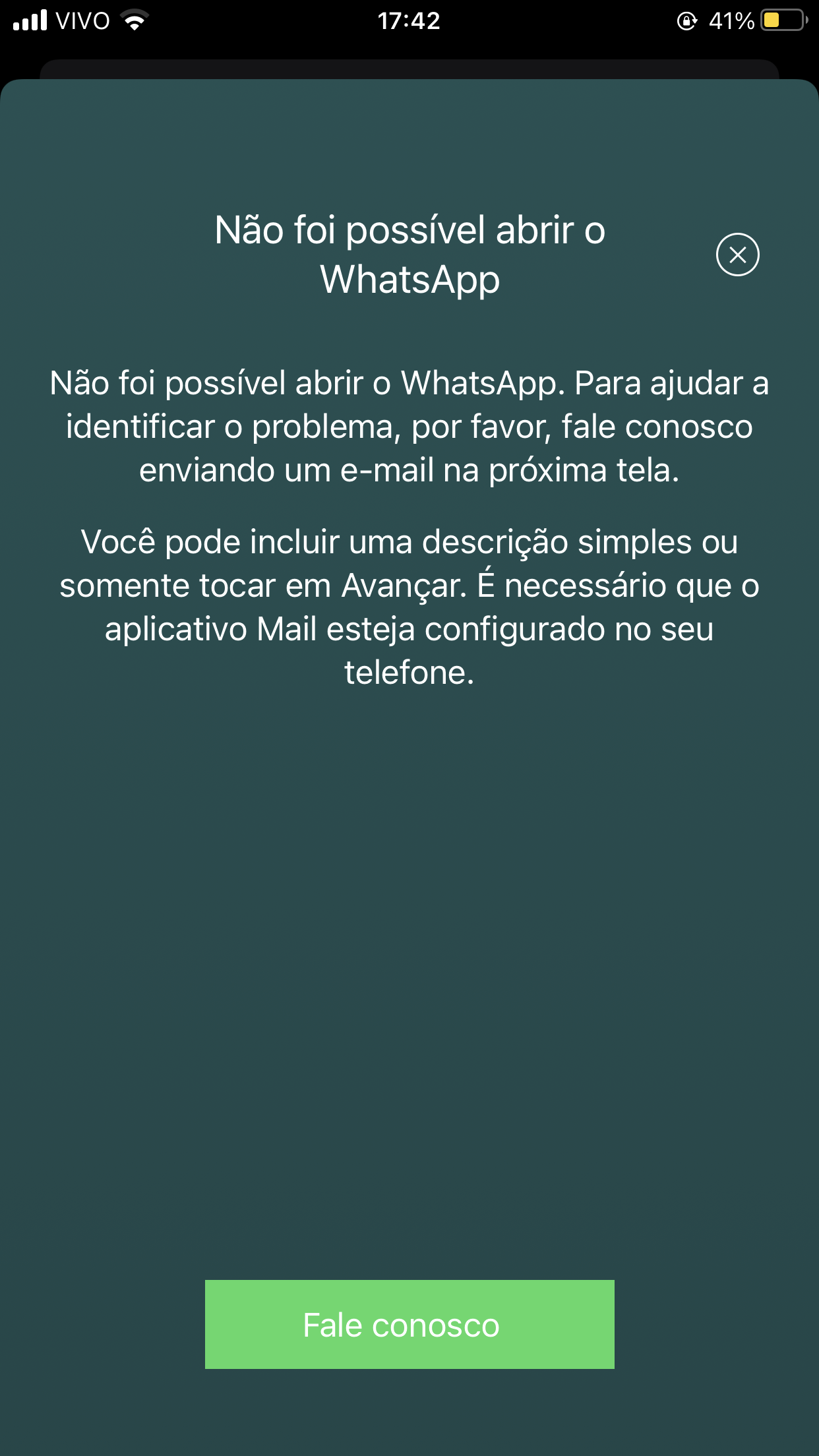The width and height of the screenshot is (819, 1456).
Task: Dismiss the WhatsApp error dialog
Action: [x=737, y=255]
